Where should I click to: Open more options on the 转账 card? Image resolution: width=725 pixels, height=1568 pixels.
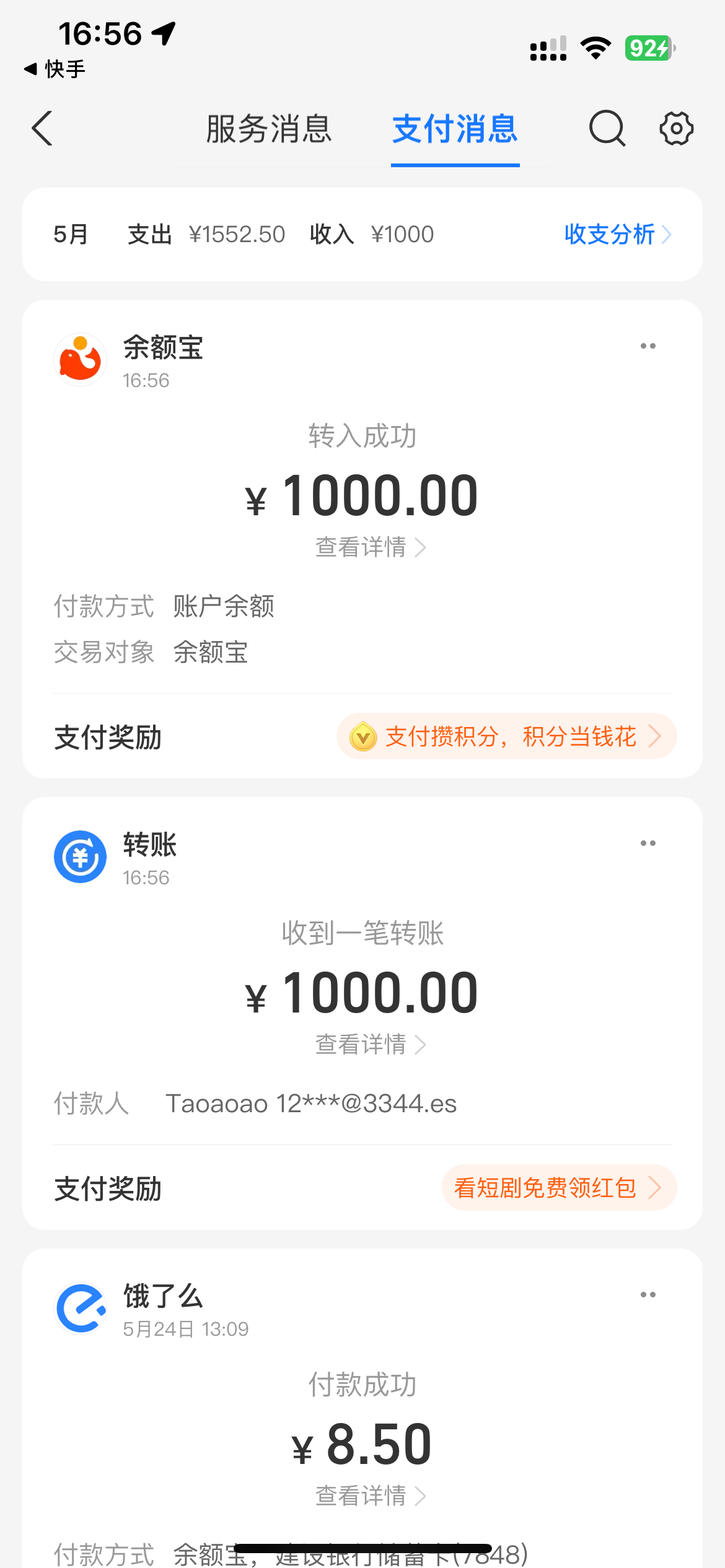(648, 843)
